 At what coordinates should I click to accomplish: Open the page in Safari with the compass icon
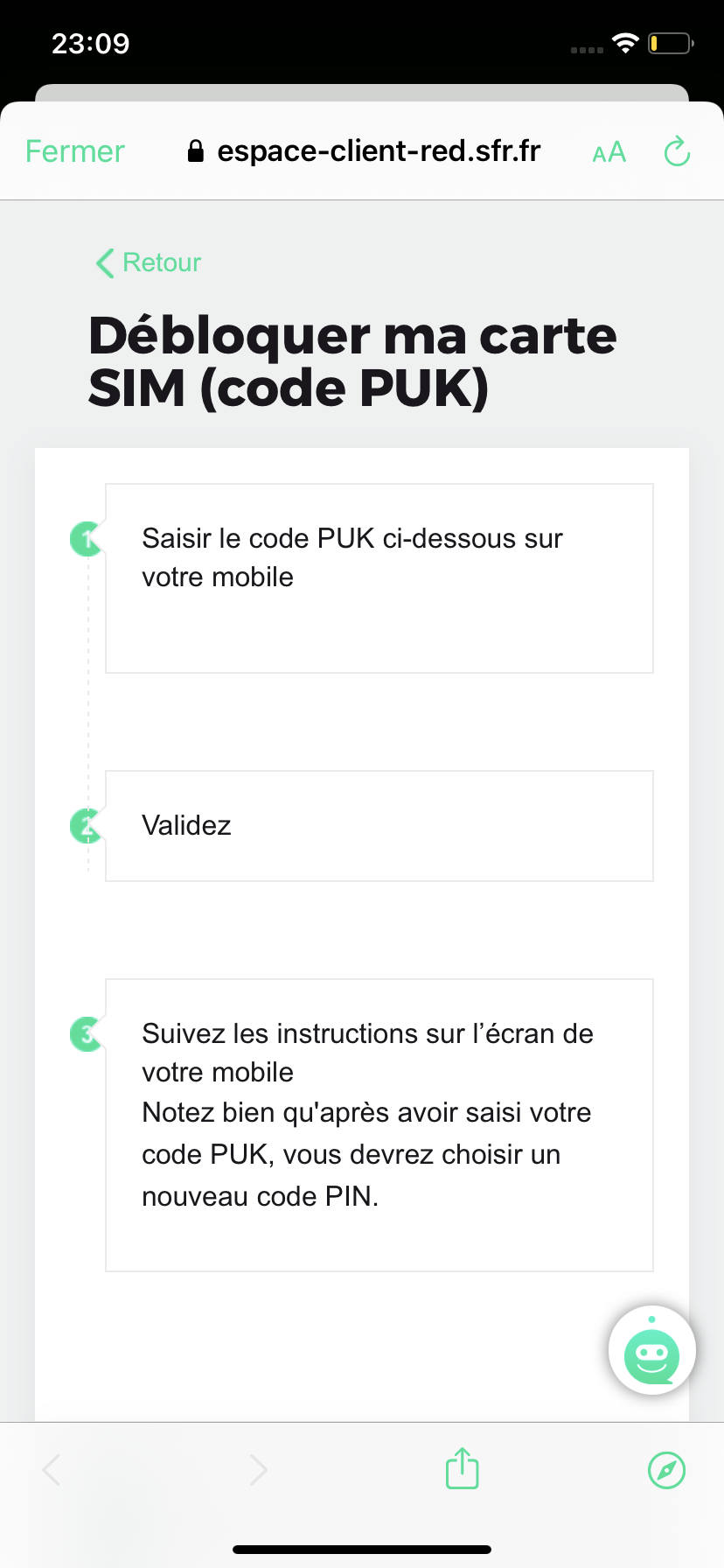click(666, 1470)
